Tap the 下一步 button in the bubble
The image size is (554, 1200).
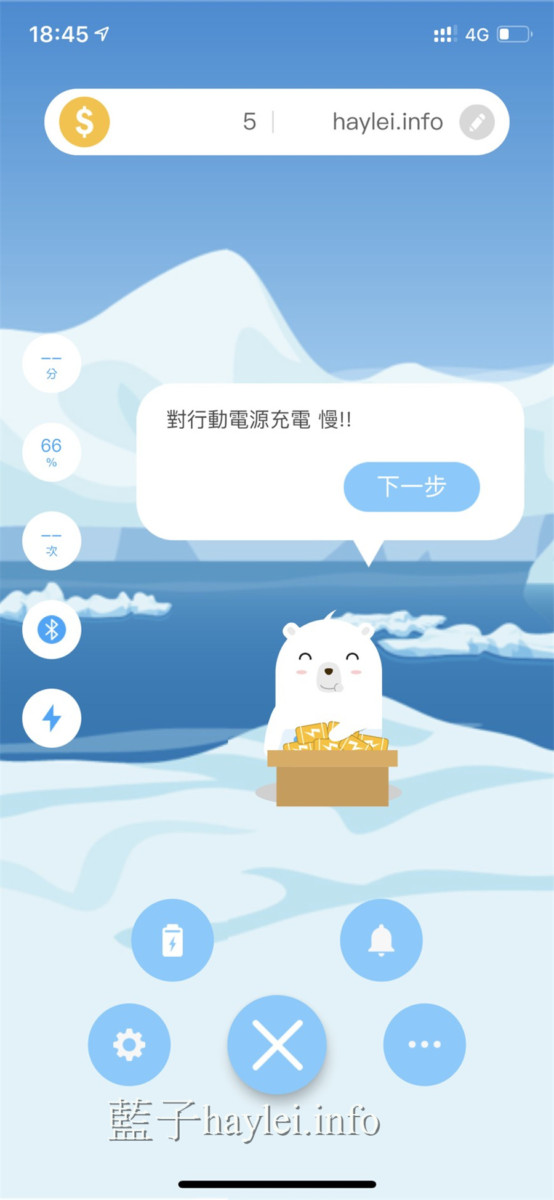tap(412, 487)
